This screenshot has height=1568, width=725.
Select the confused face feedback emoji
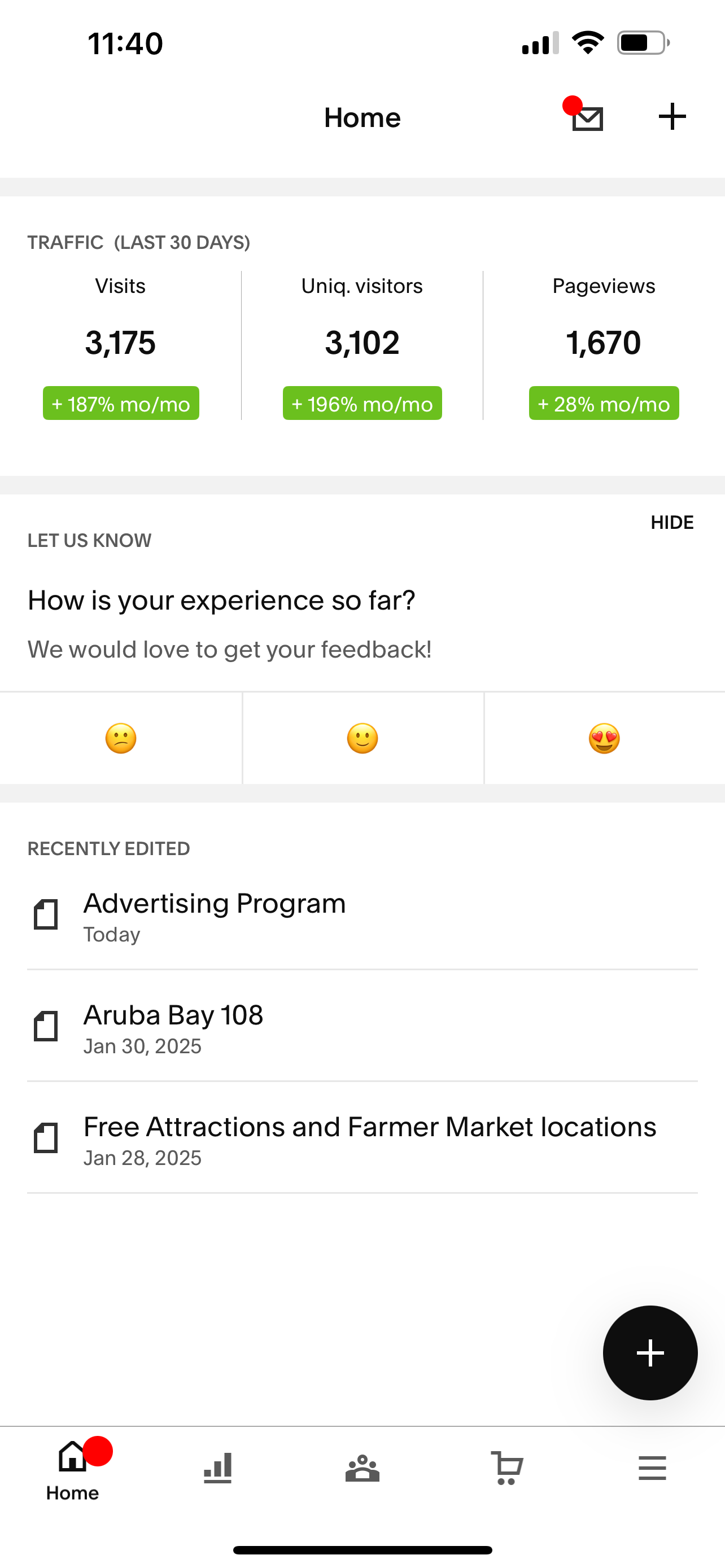(x=120, y=738)
